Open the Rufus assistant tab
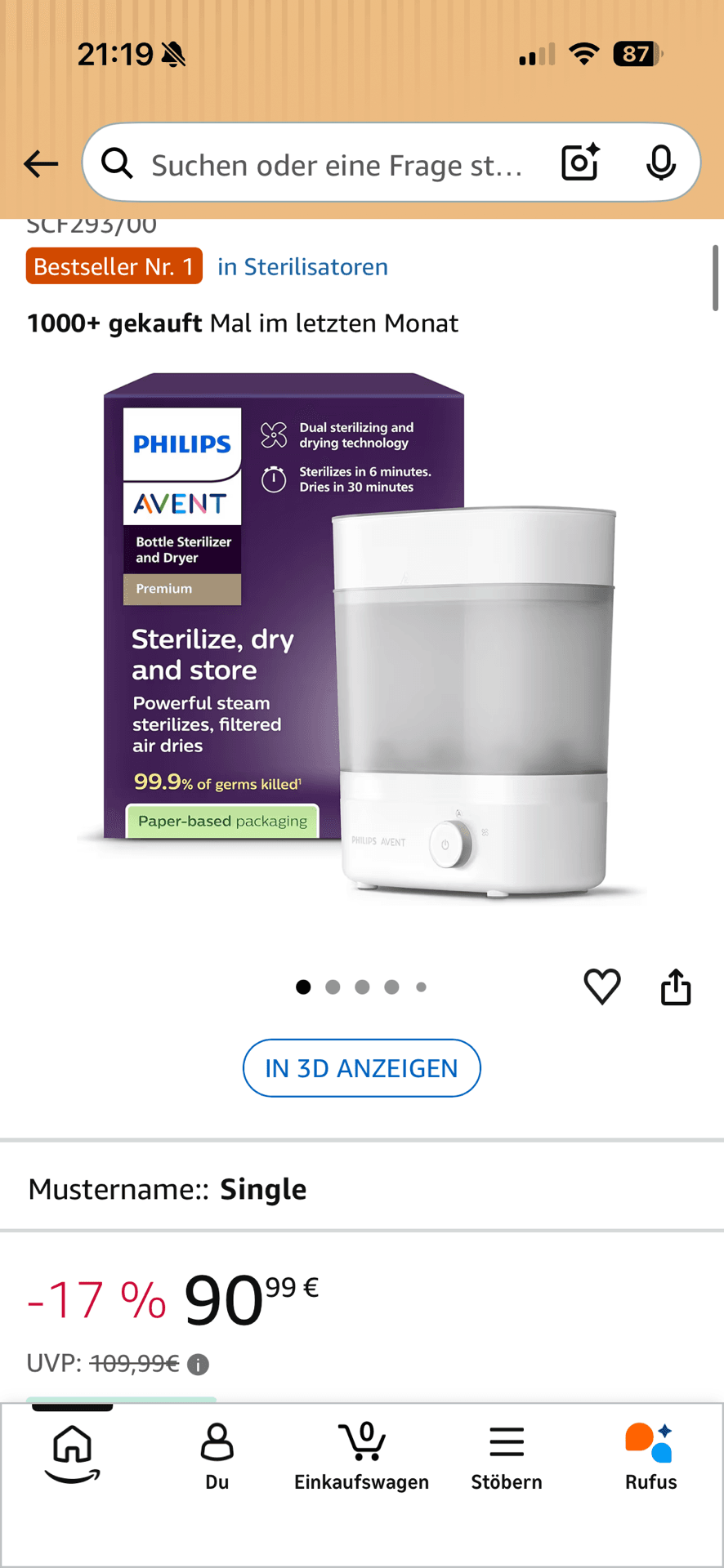724x1568 pixels. (x=651, y=1457)
